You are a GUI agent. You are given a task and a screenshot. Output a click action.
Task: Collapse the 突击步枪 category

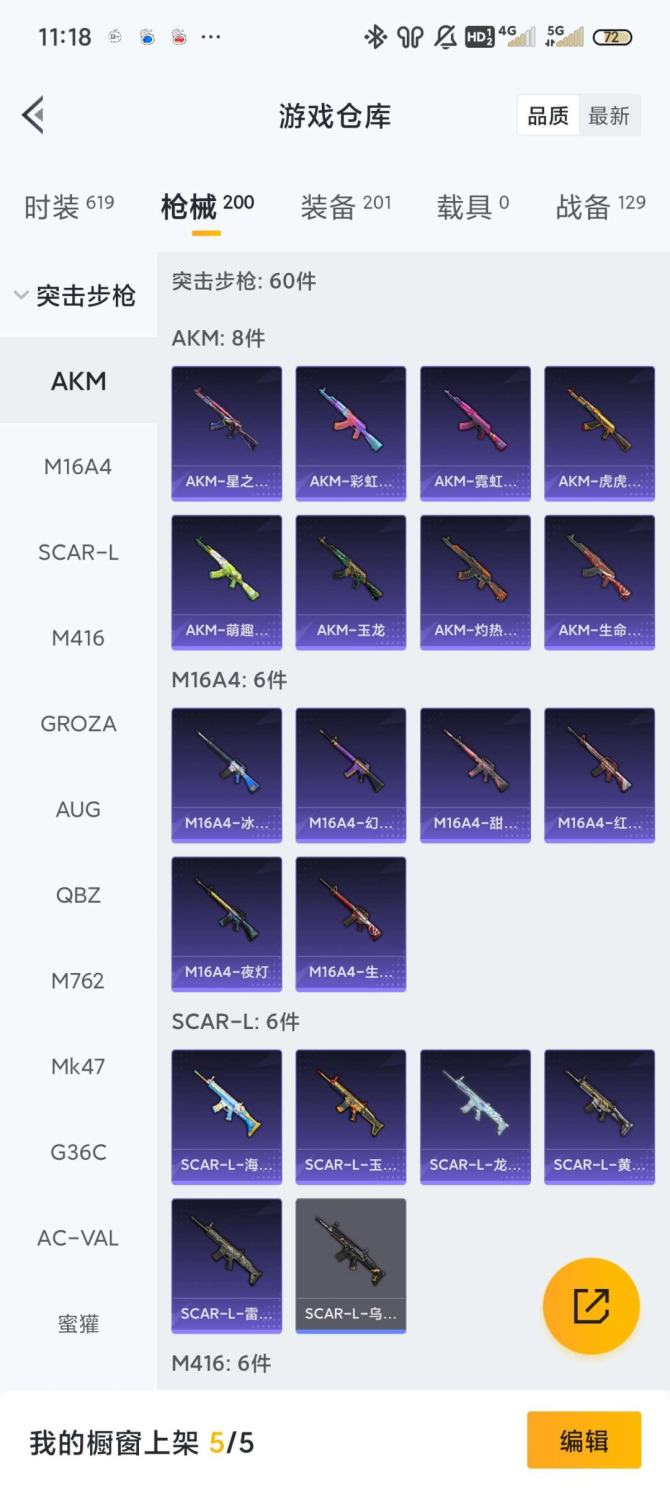76,295
